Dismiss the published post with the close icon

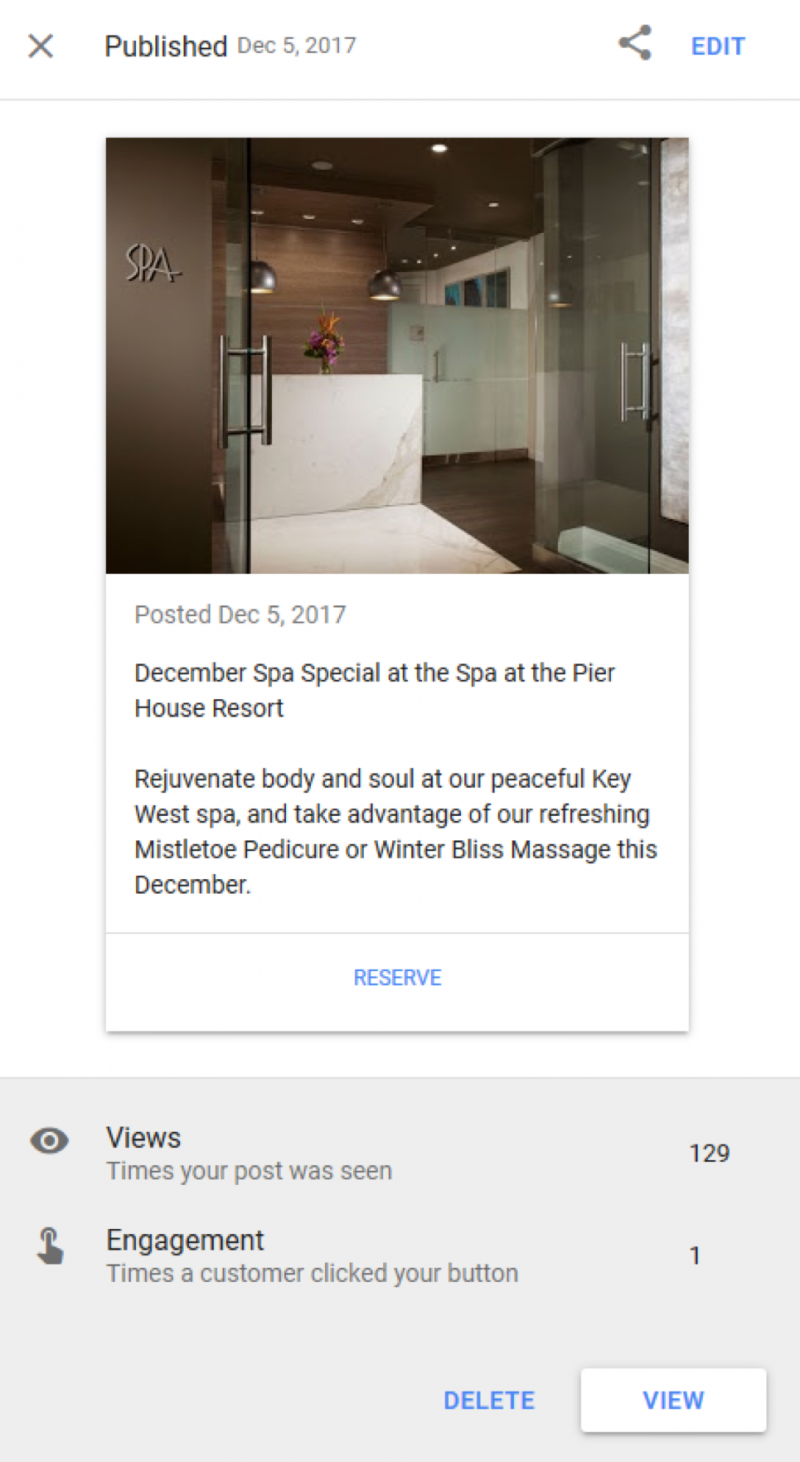[39, 46]
